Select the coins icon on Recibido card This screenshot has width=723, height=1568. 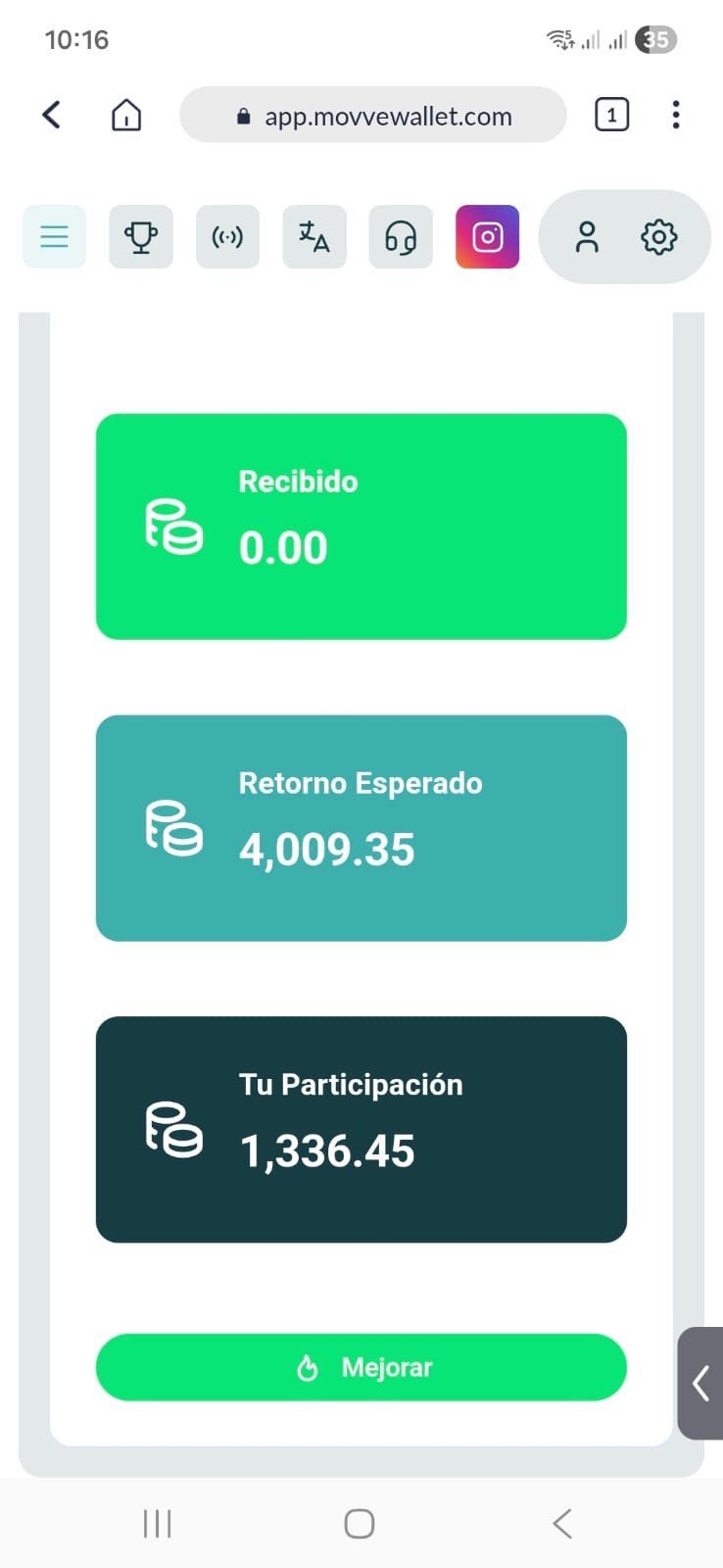click(173, 527)
